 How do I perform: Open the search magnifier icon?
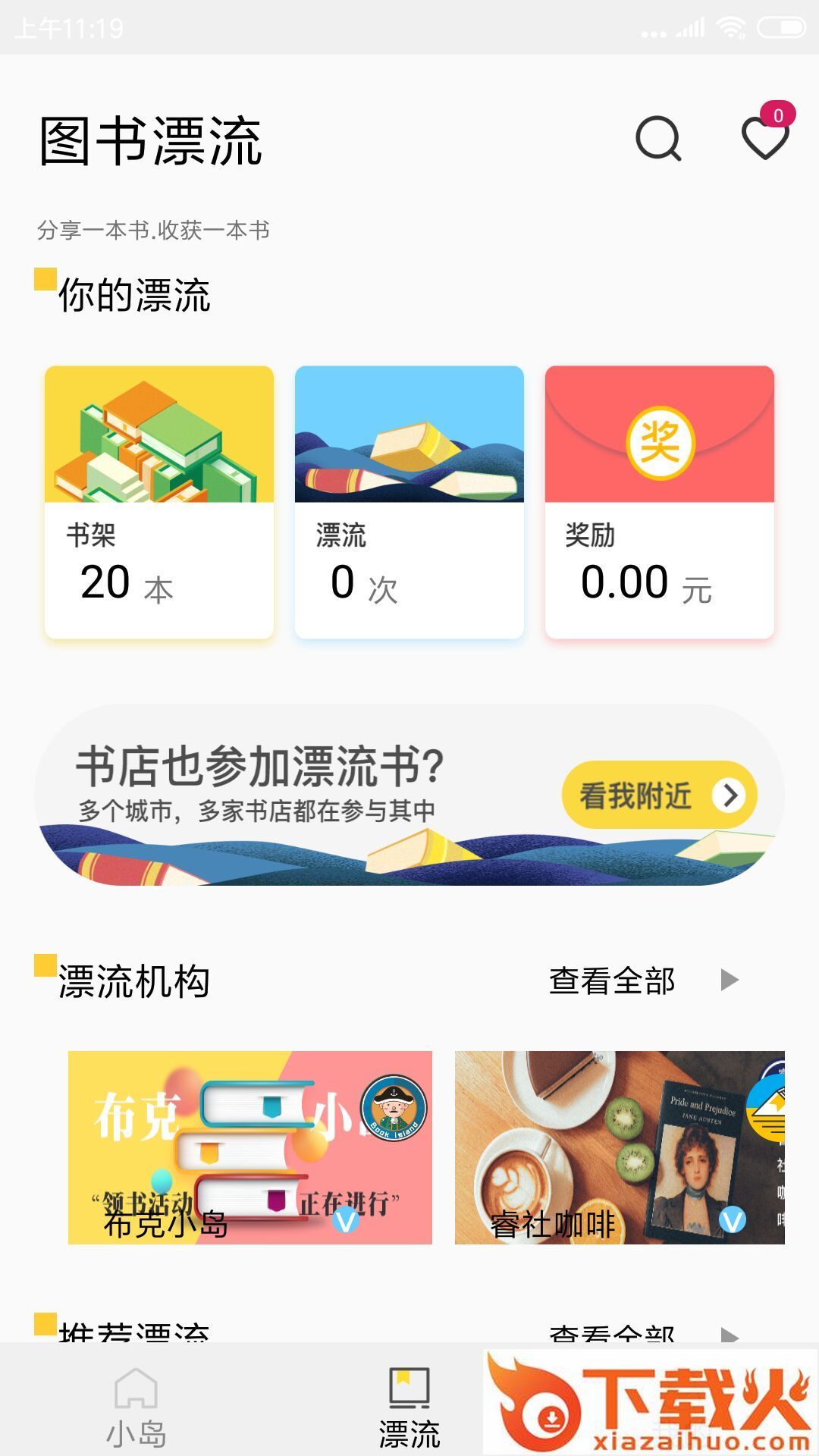coord(658,139)
